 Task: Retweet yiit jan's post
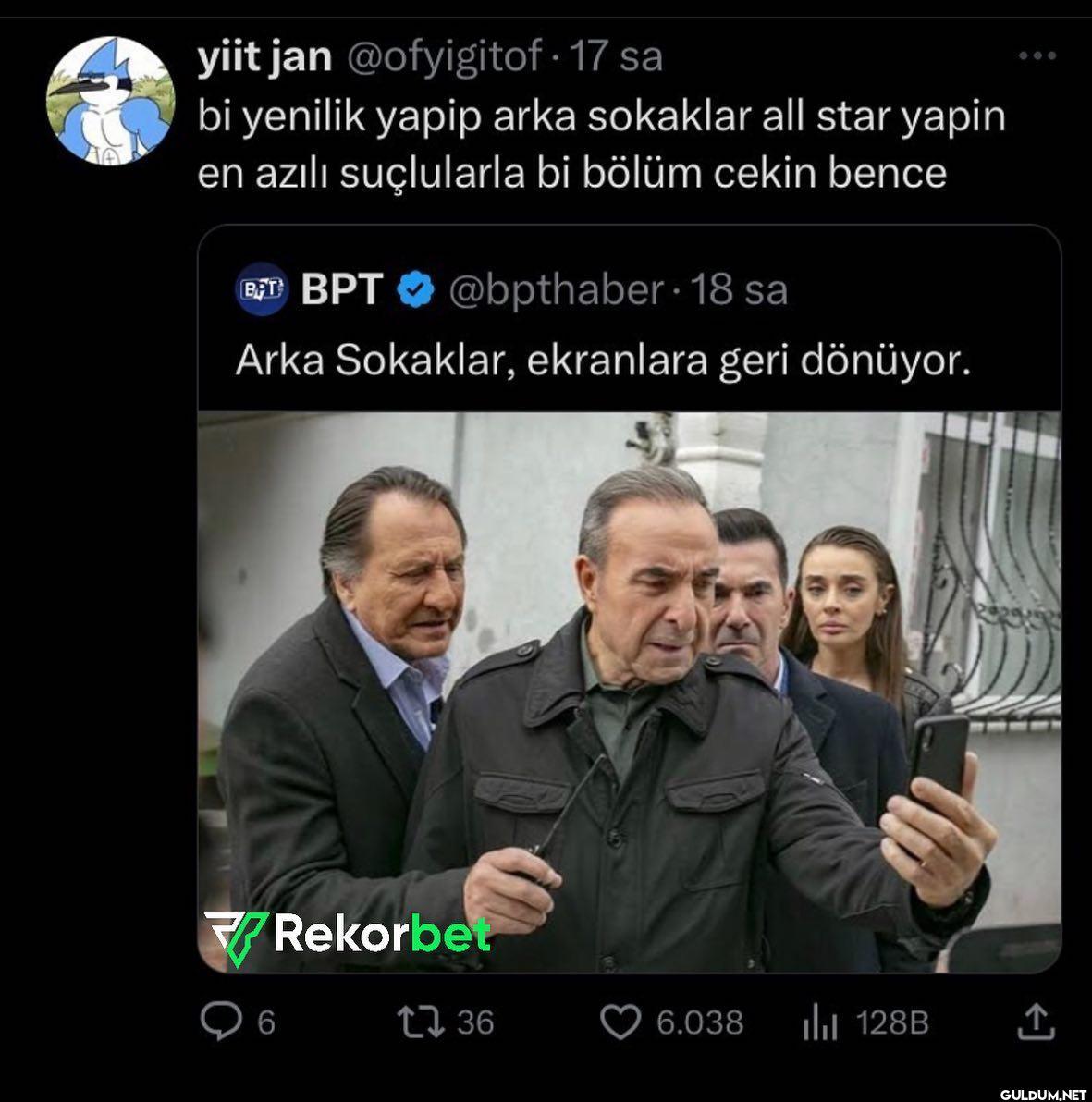[421, 1022]
